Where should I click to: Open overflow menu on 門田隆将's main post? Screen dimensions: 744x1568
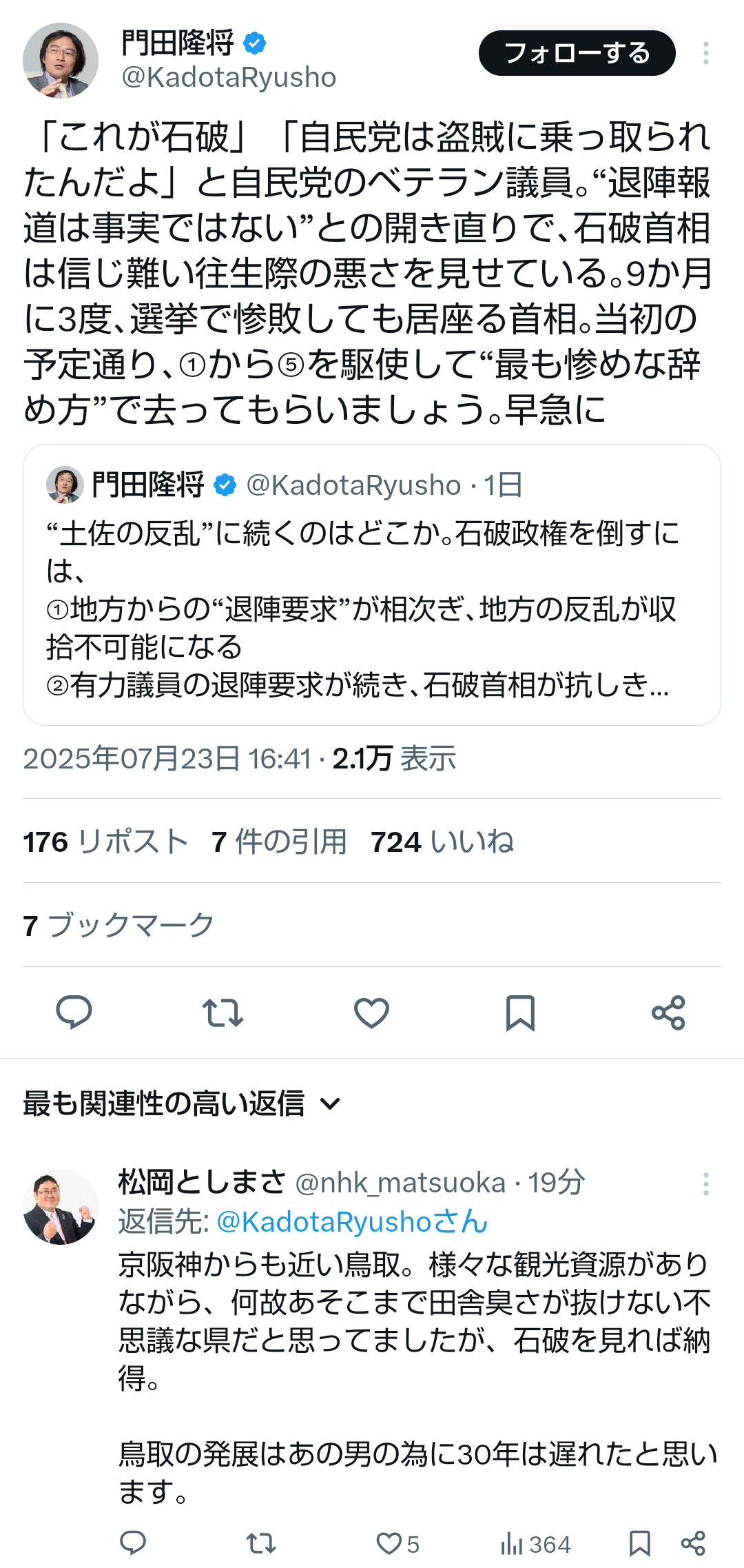coord(705,53)
